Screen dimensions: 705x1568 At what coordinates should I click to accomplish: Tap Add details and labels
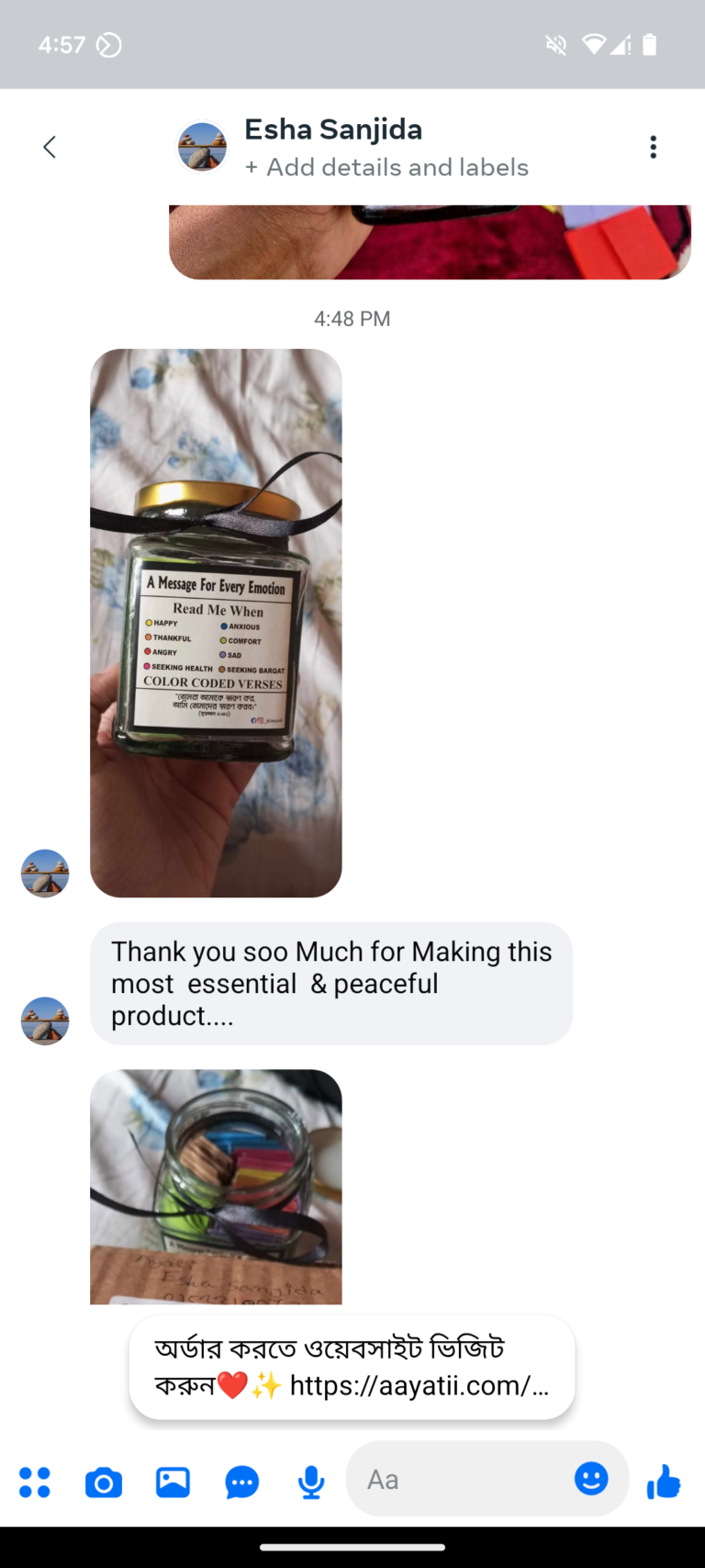click(x=386, y=167)
